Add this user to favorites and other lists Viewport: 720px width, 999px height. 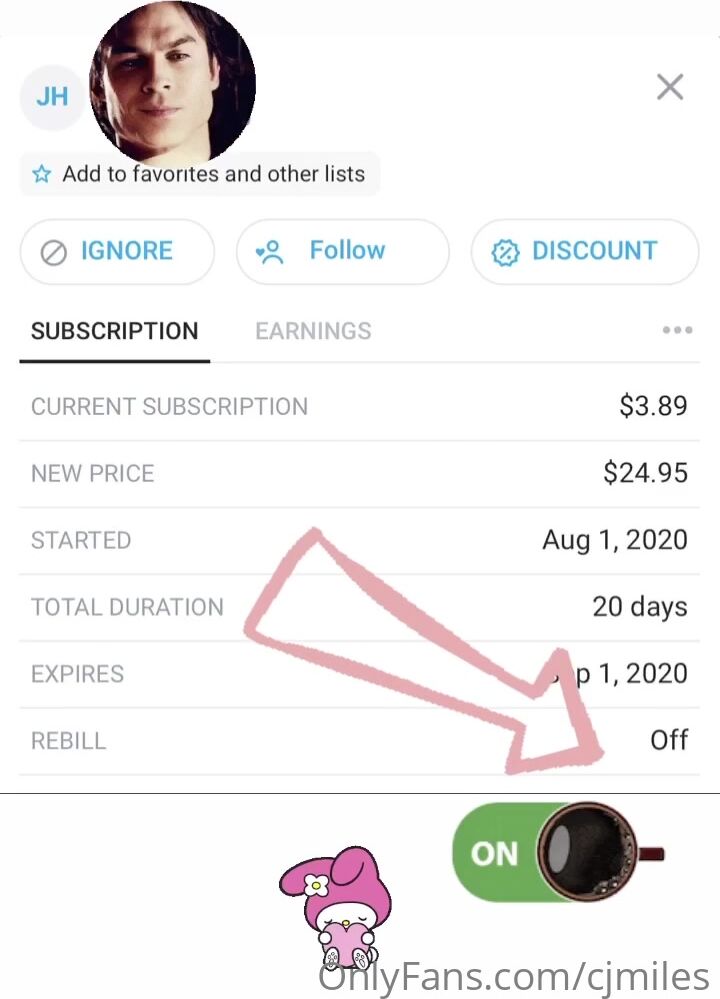(x=200, y=174)
